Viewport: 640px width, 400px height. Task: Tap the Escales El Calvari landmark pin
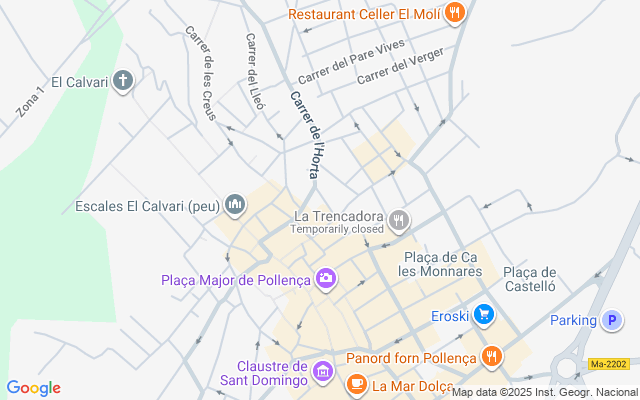click(x=235, y=205)
